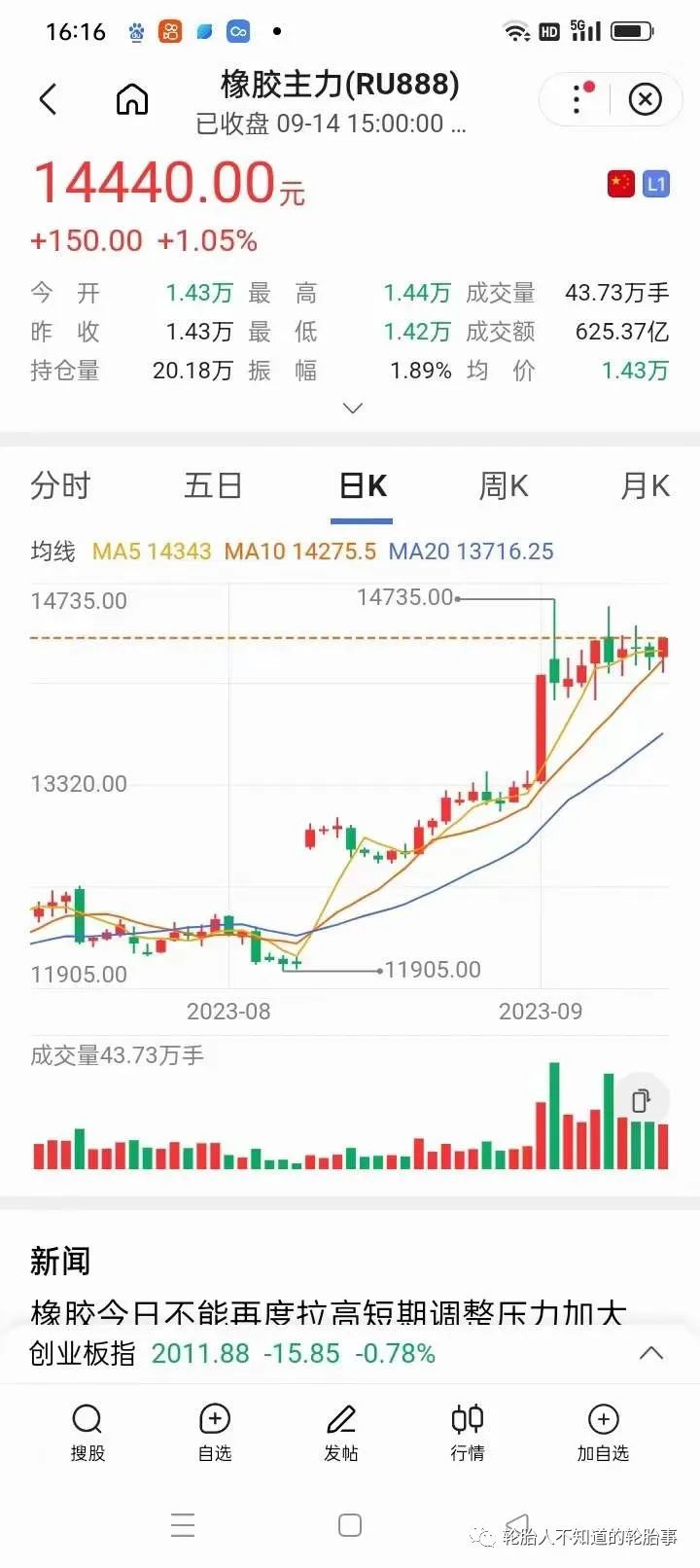Expand the 创业板指 index bar
Image resolution: width=700 pixels, height=1568 pixels.
[651, 1353]
